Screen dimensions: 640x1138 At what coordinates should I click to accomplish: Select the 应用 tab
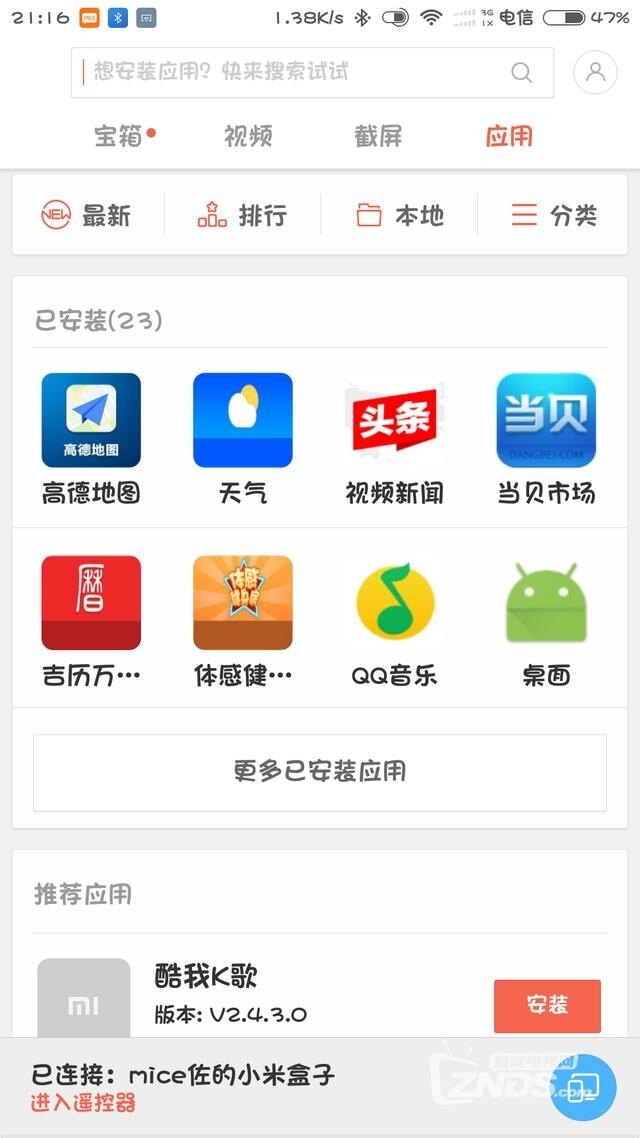pyautogui.click(x=509, y=136)
